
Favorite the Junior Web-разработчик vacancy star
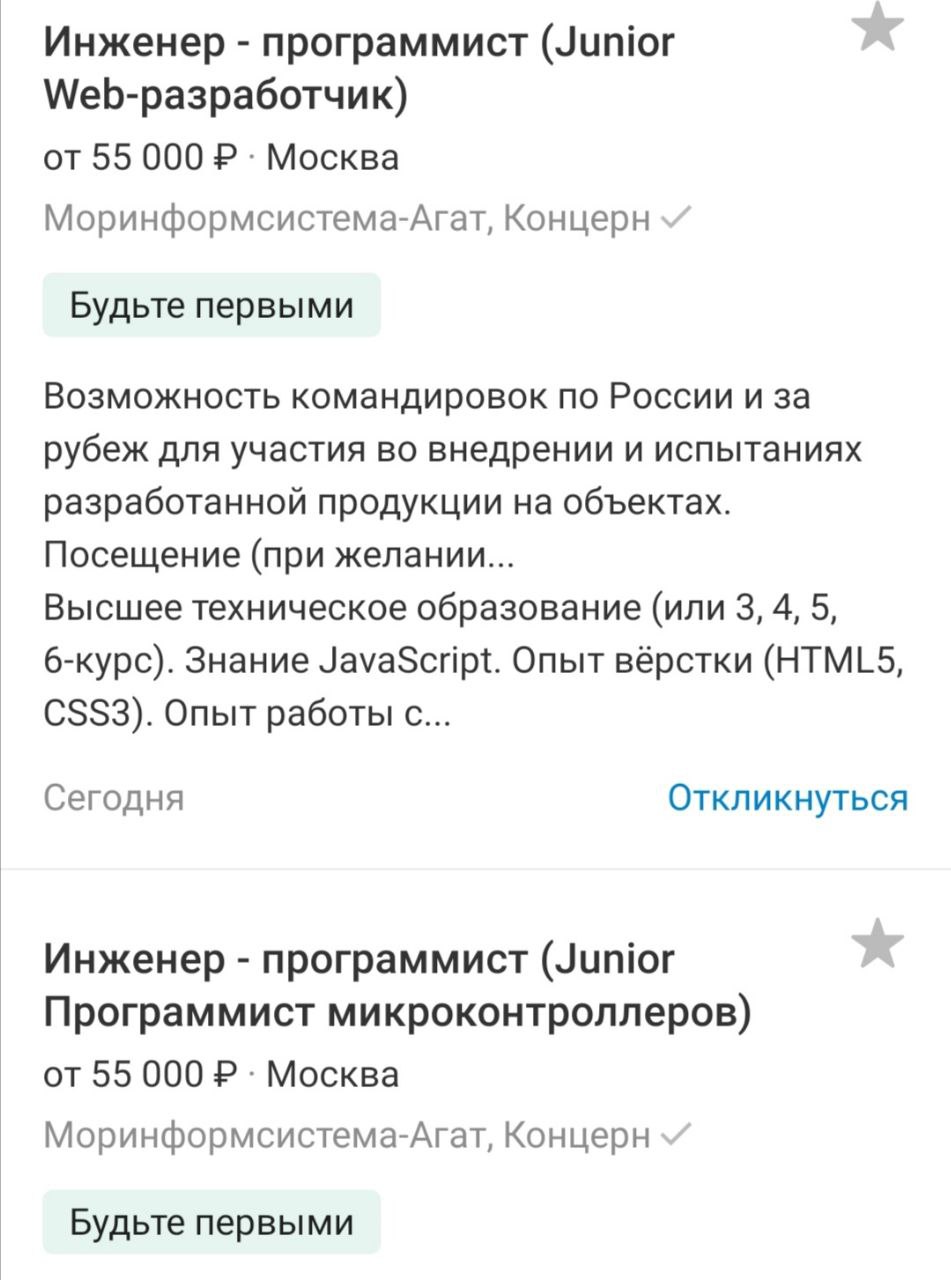tap(880, 27)
